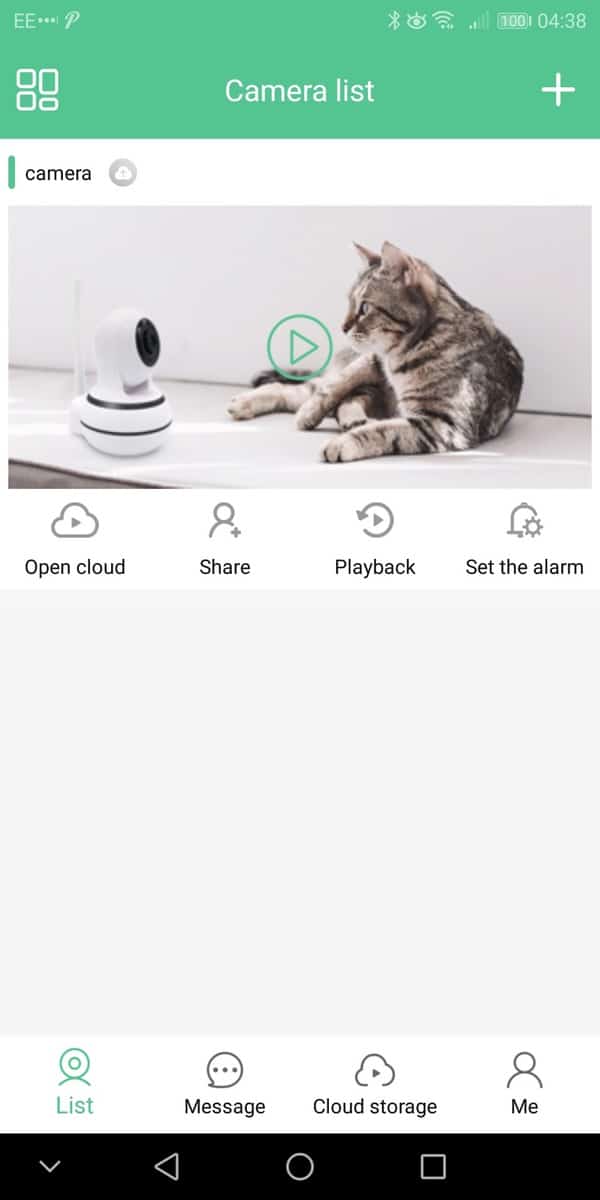Switch to the List tab
This screenshot has height=1200, width=600.
point(75,1082)
